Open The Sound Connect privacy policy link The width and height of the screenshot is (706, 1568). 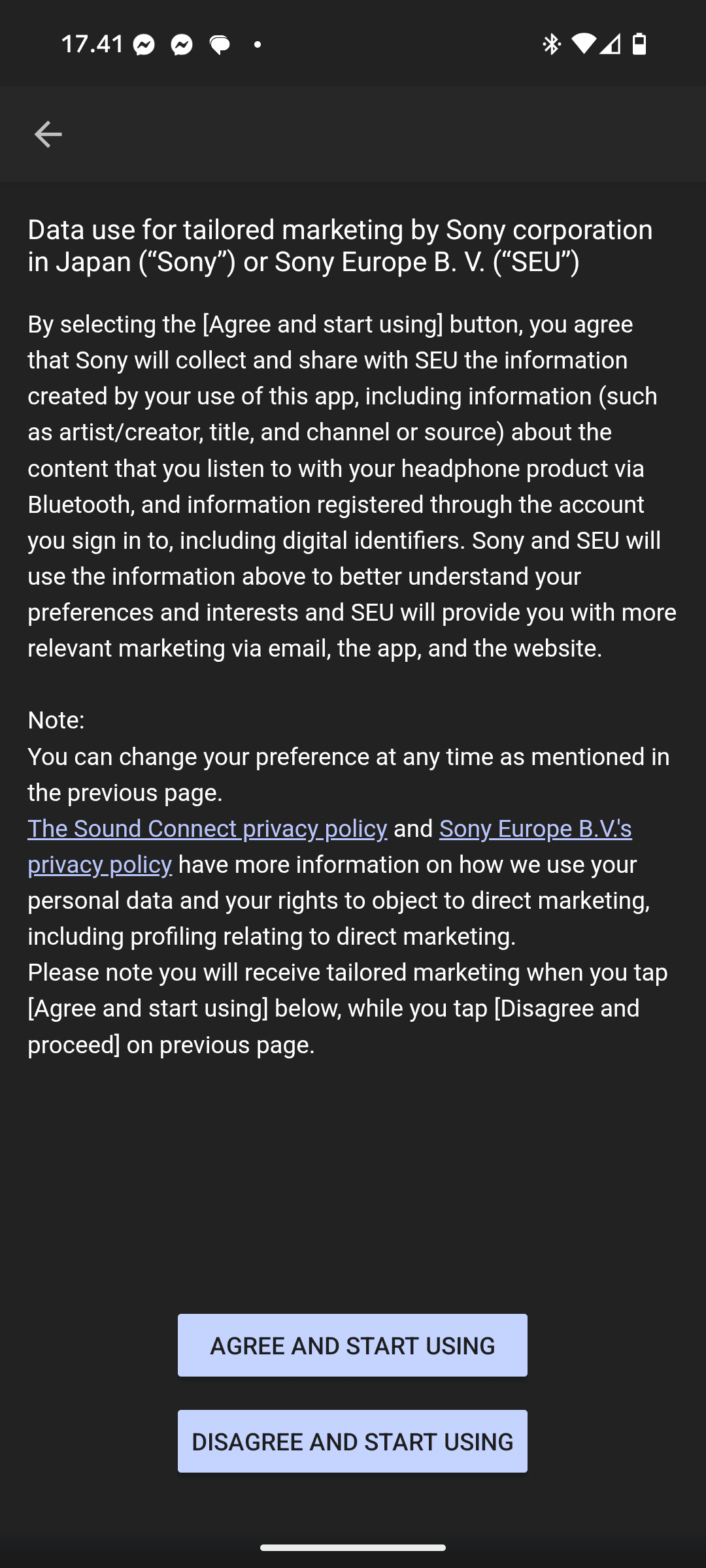[207, 828]
